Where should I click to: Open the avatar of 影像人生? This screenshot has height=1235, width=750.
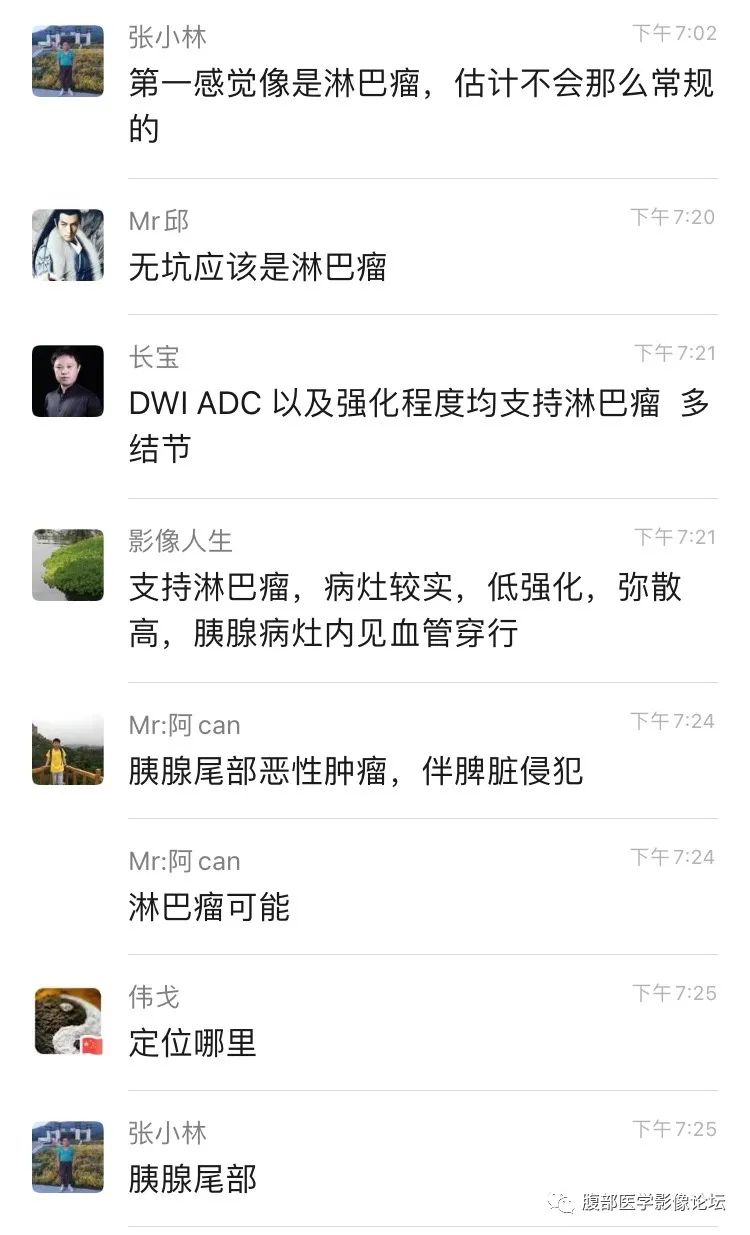(68, 565)
